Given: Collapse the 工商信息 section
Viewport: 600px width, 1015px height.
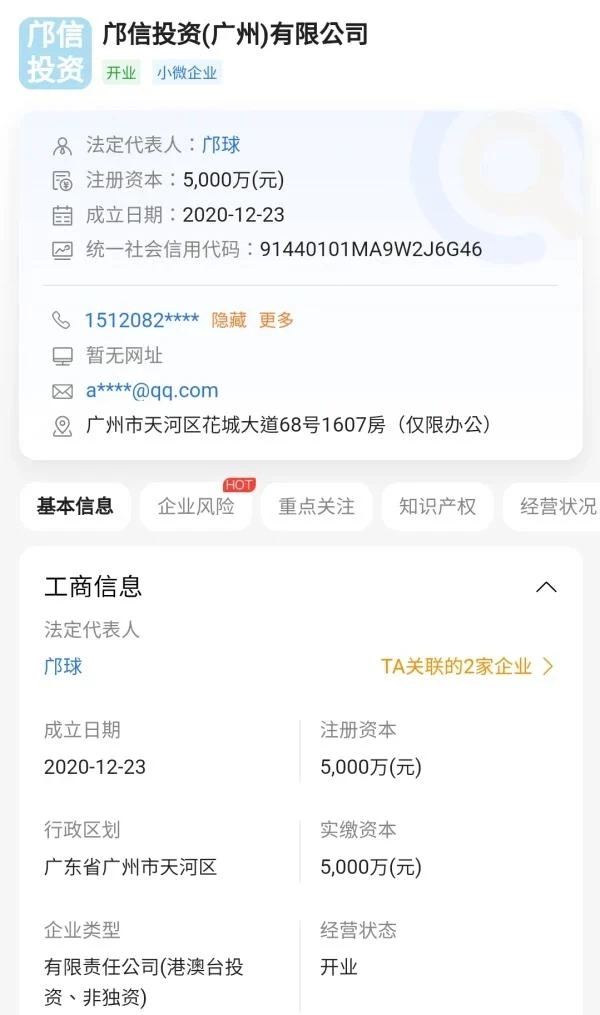Looking at the screenshot, I should pos(546,587).
